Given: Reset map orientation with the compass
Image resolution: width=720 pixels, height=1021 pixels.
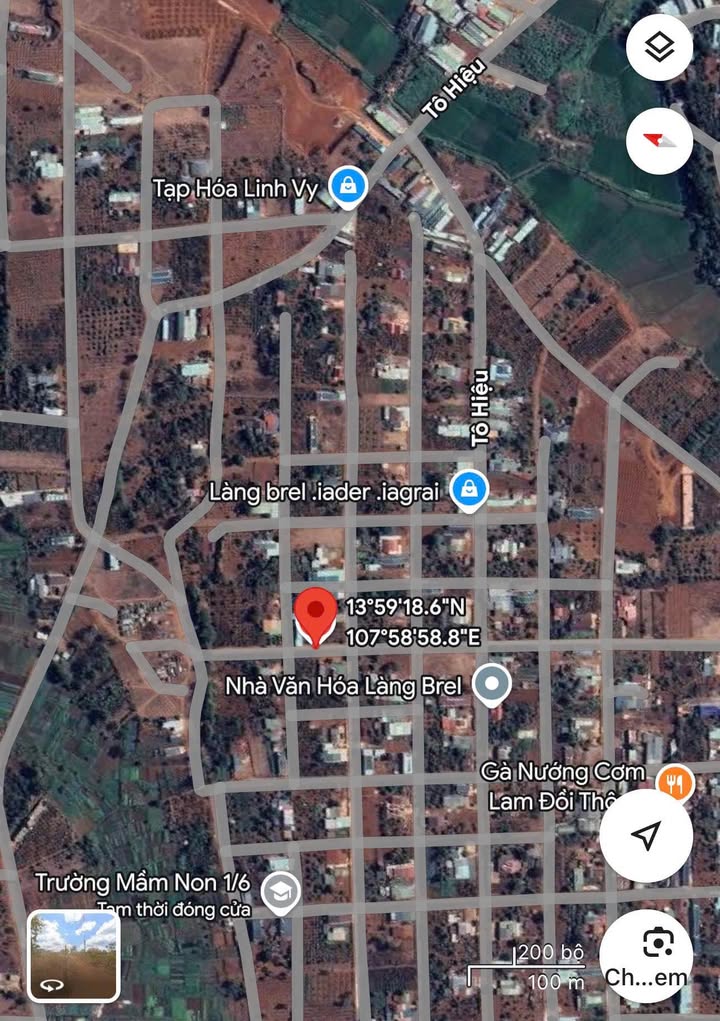Looking at the screenshot, I should click(659, 140).
